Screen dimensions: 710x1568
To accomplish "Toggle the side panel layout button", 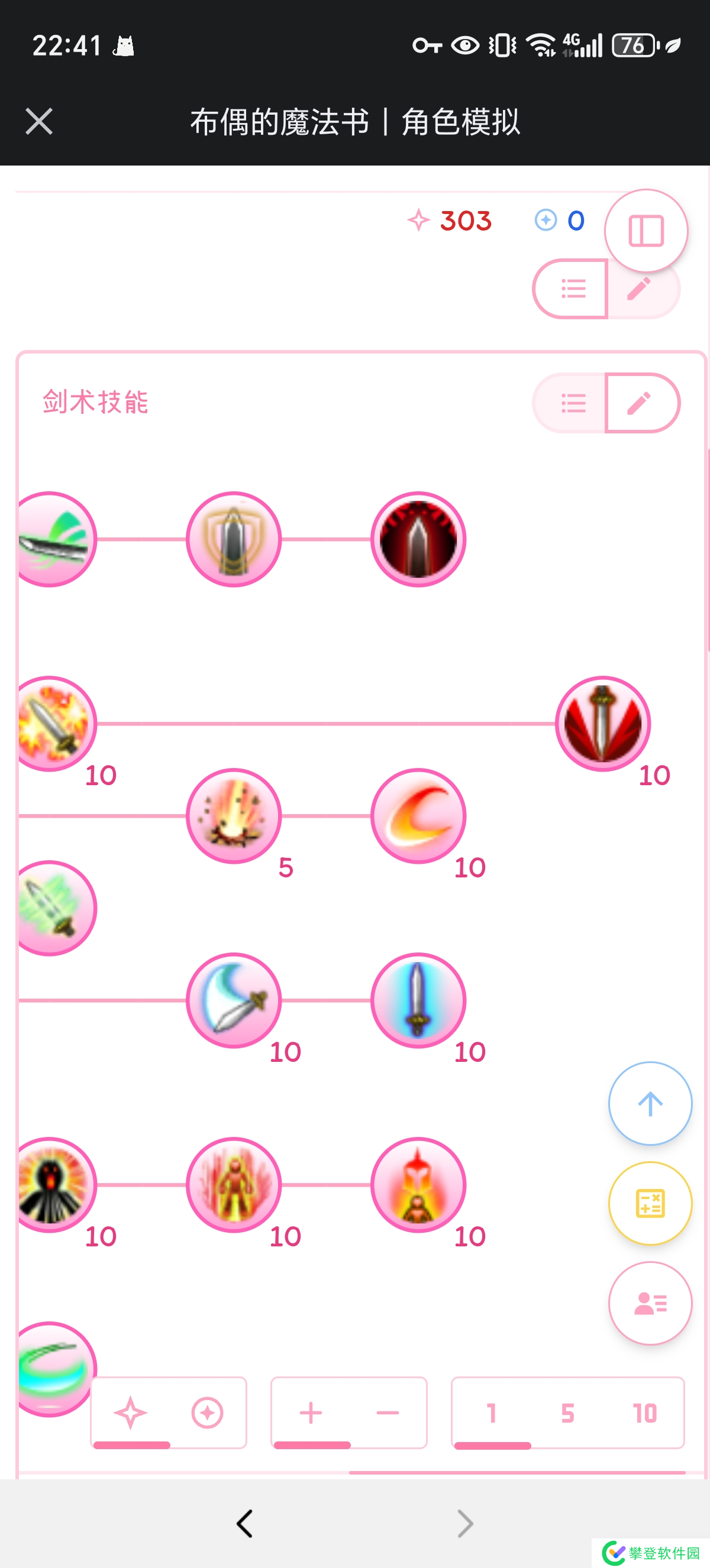I will (646, 231).
